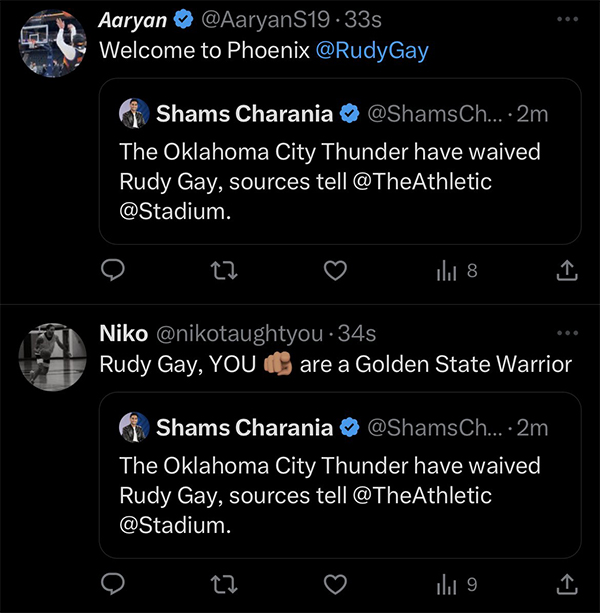The image size is (600, 613).
Task: Reply to Niko's tweet
Action: tap(114, 583)
